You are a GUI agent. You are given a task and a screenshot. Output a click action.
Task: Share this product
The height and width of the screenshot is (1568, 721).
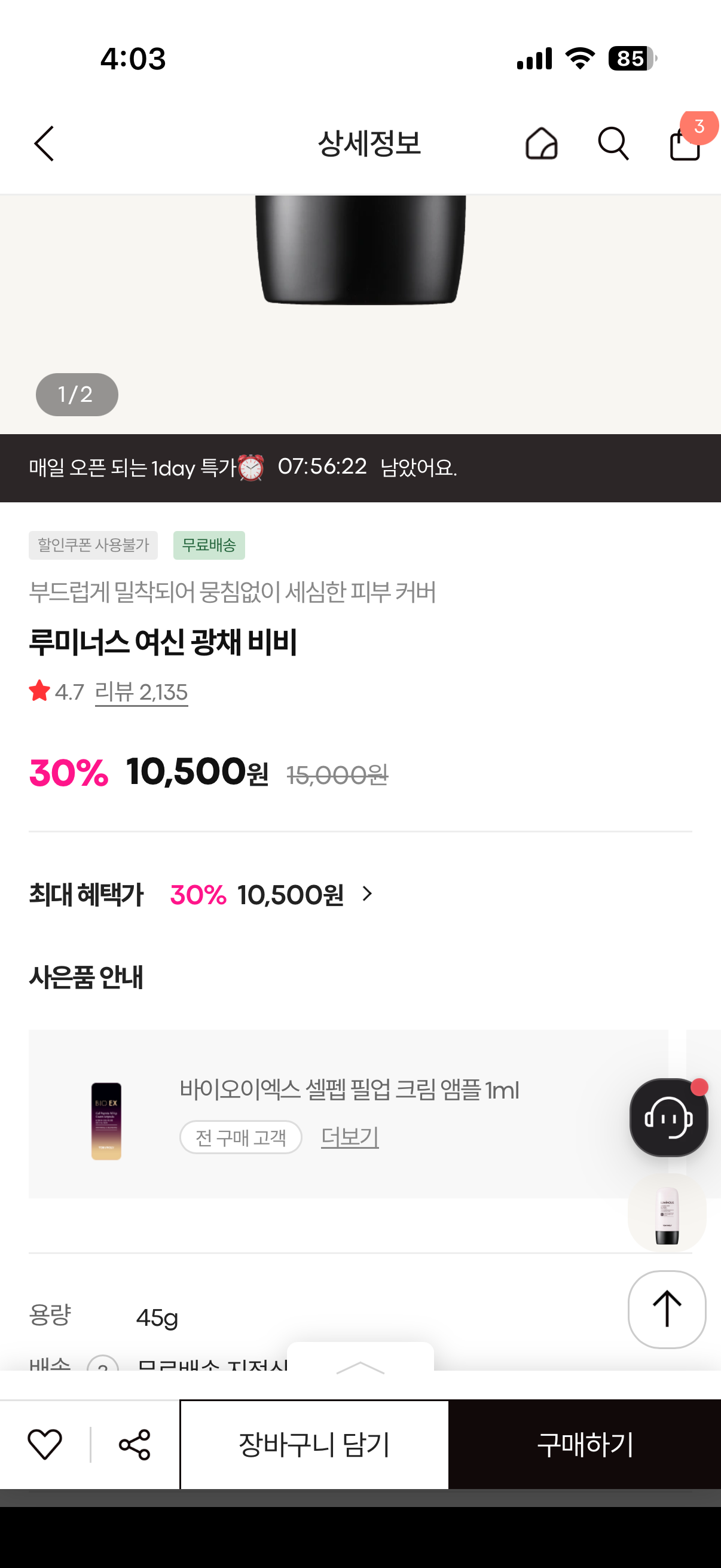(x=135, y=1444)
